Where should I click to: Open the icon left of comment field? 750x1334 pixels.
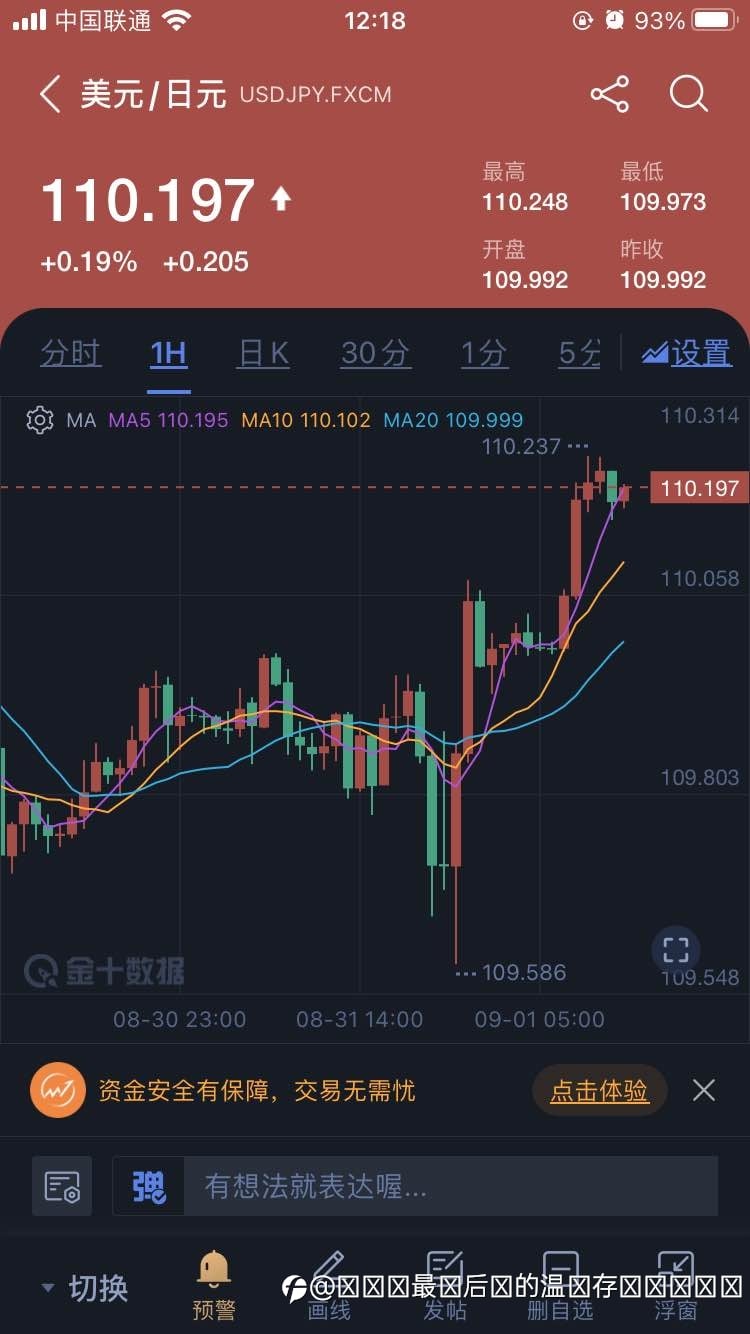point(62,1186)
